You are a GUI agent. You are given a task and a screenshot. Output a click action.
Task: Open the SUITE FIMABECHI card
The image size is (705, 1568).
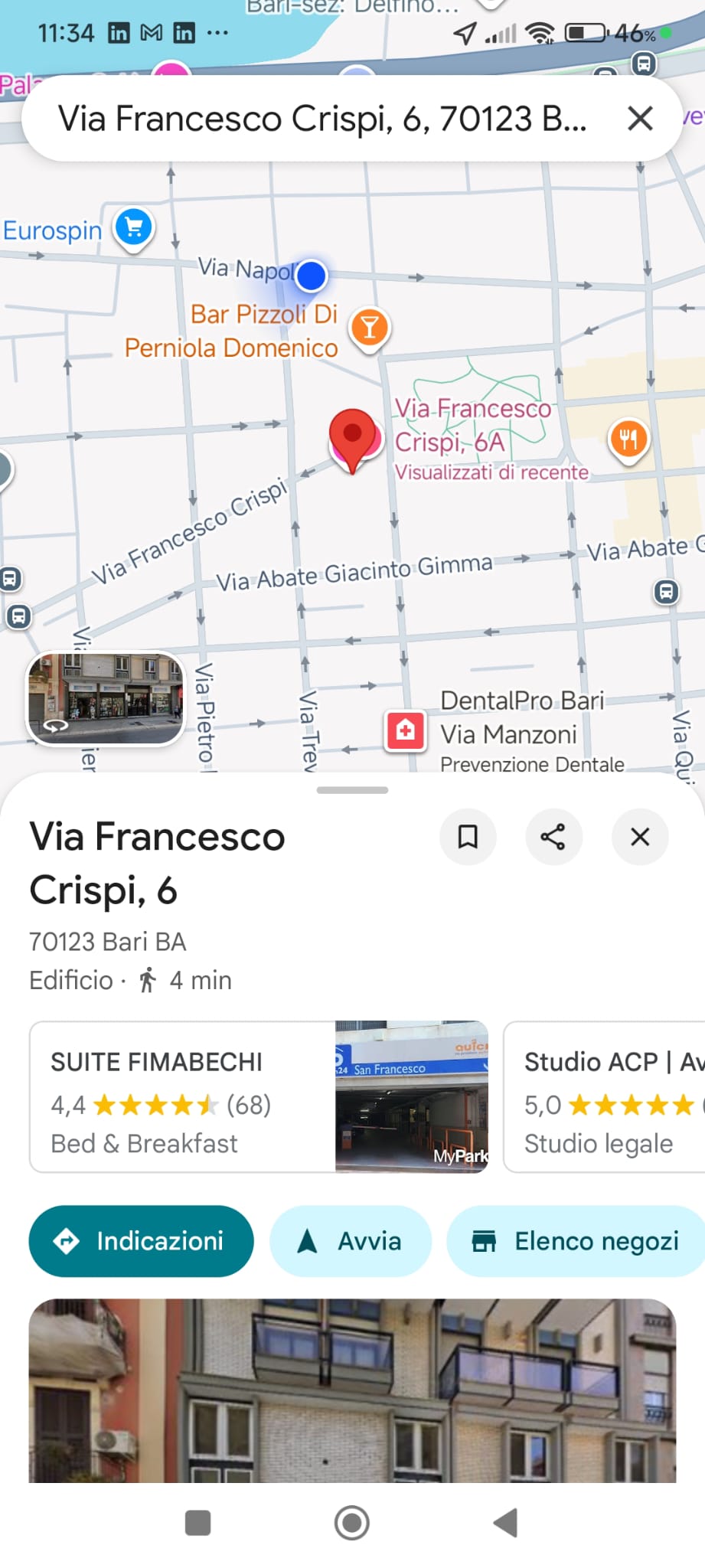coord(259,1096)
